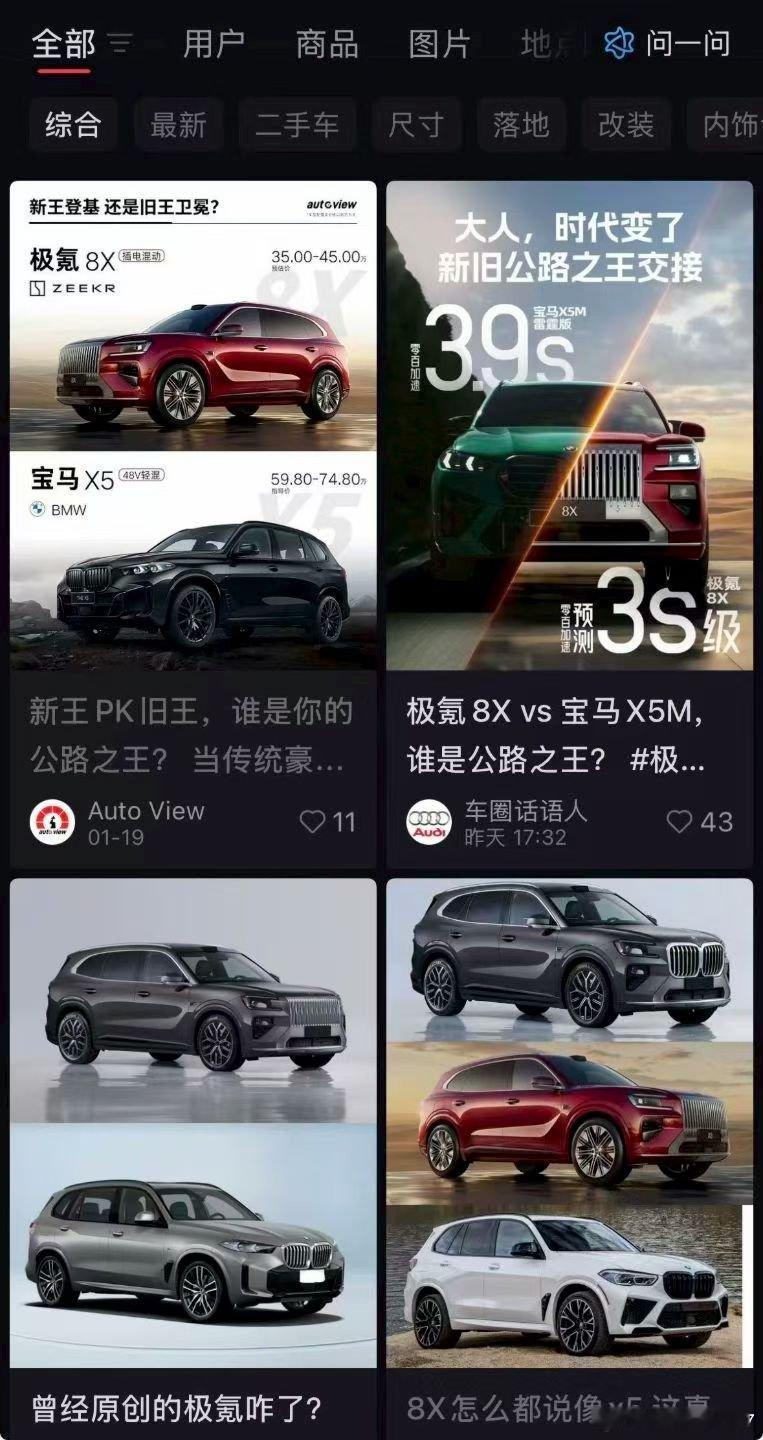The width and height of the screenshot is (763, 1440).
Task: Tap the heart icon showing 43 likes
Action: tap(682, 821)
